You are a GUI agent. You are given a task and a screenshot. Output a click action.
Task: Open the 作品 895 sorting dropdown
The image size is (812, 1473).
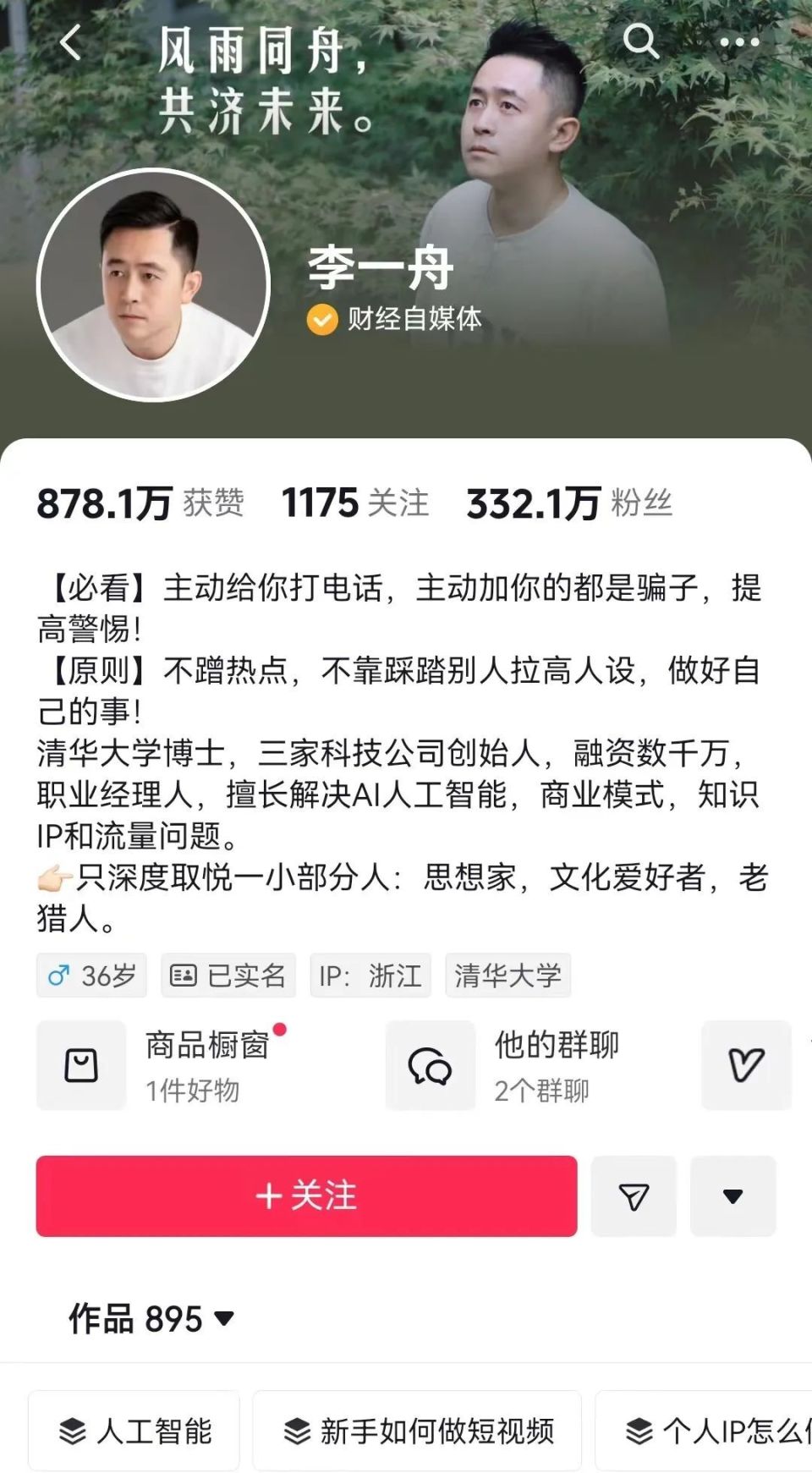[x=151, y=1318]
